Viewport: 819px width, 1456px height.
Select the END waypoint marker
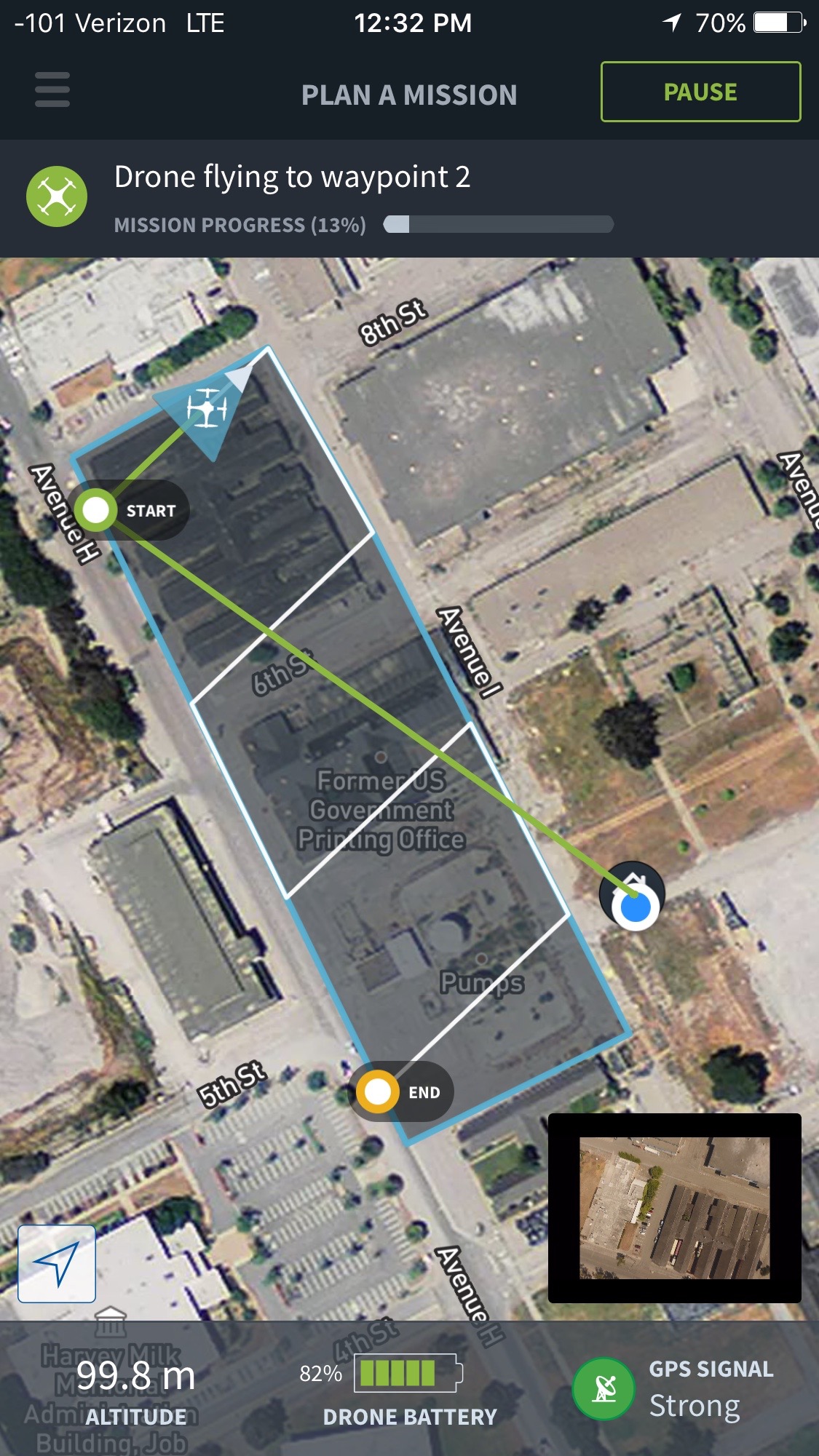tap(377, 1091)
